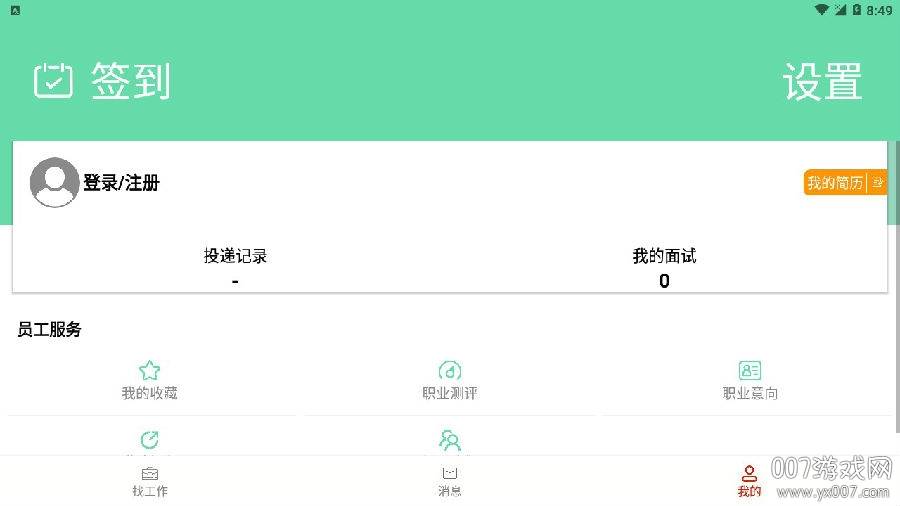
Task: Tap 签到 to check in
Action: click(x=103, y=81)
